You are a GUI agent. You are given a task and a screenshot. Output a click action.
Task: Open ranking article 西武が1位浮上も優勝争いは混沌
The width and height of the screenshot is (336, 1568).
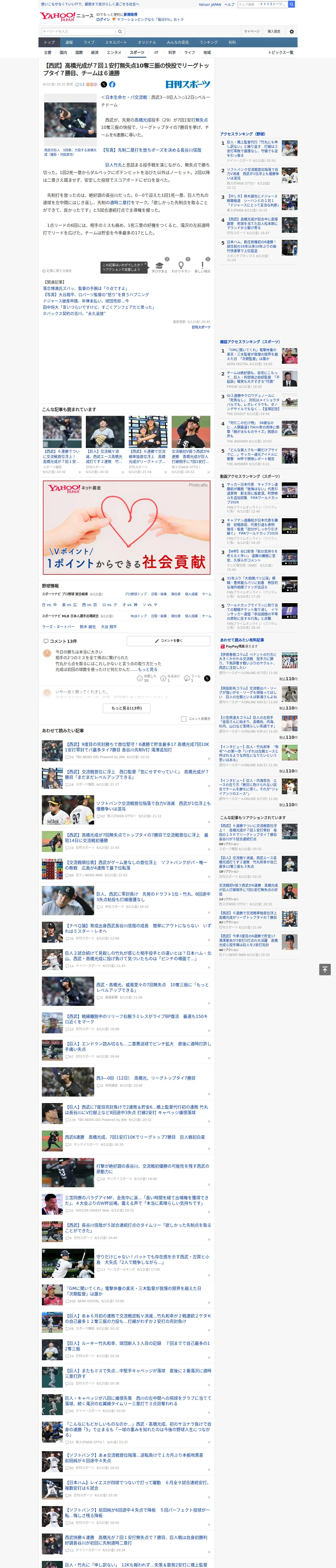(253, 174)
